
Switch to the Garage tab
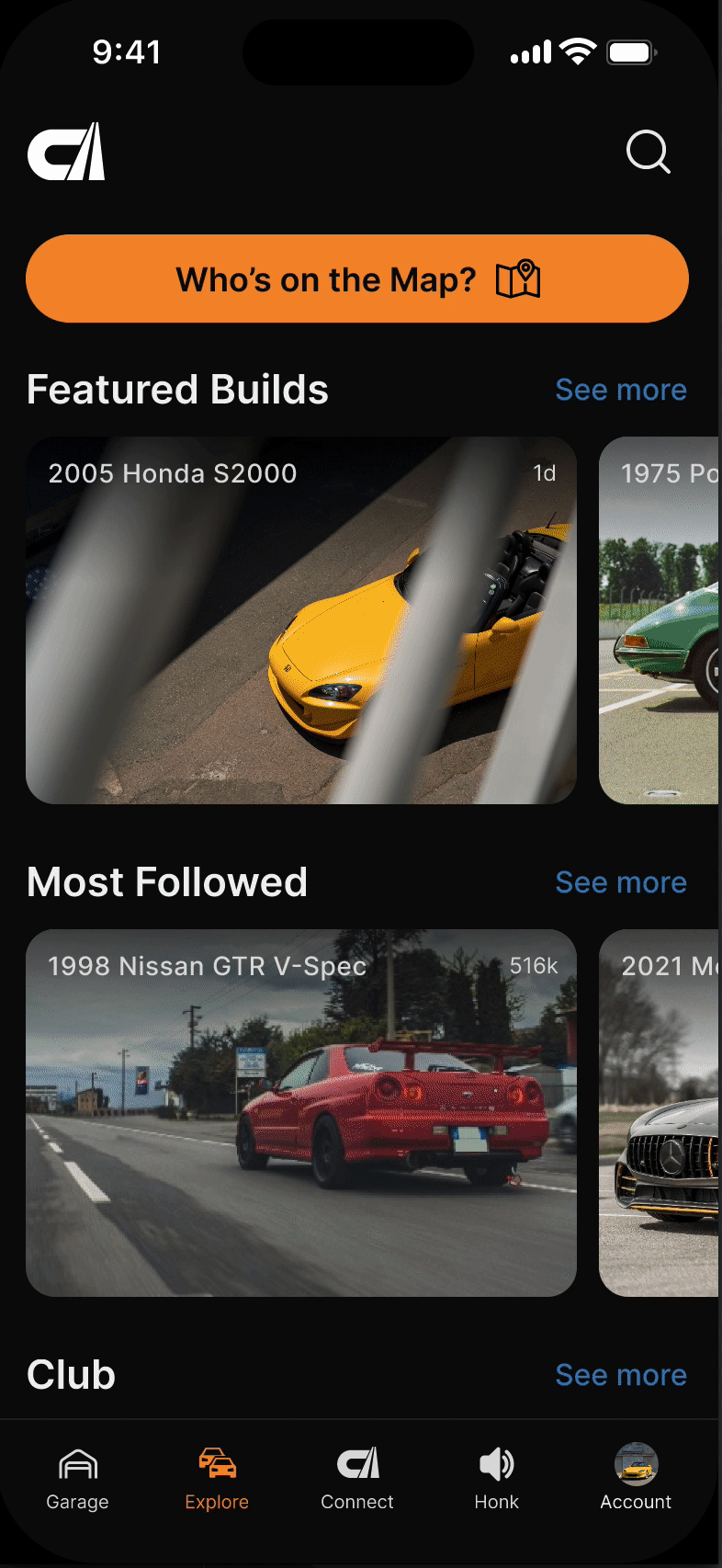coord(78,1479)
